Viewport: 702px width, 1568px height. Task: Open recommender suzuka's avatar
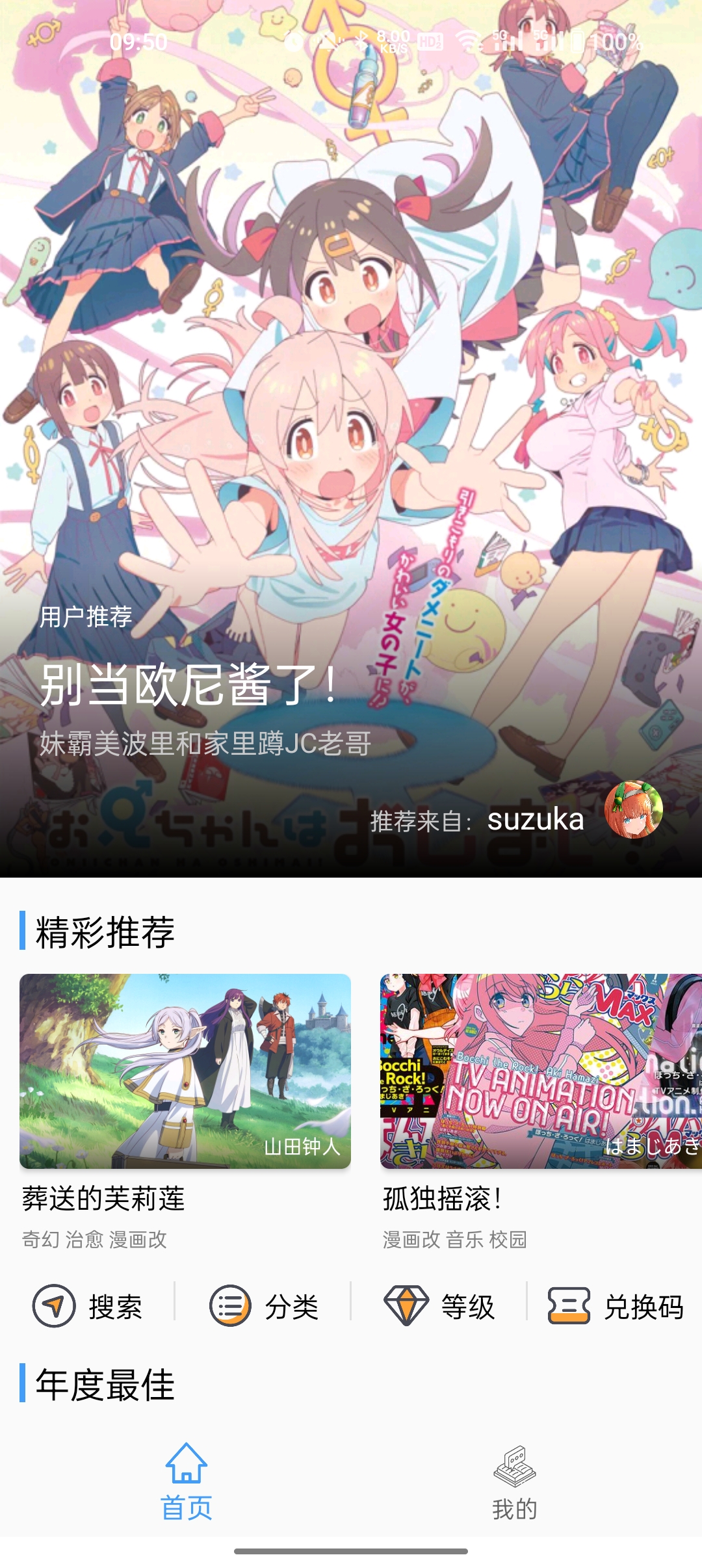634,809
